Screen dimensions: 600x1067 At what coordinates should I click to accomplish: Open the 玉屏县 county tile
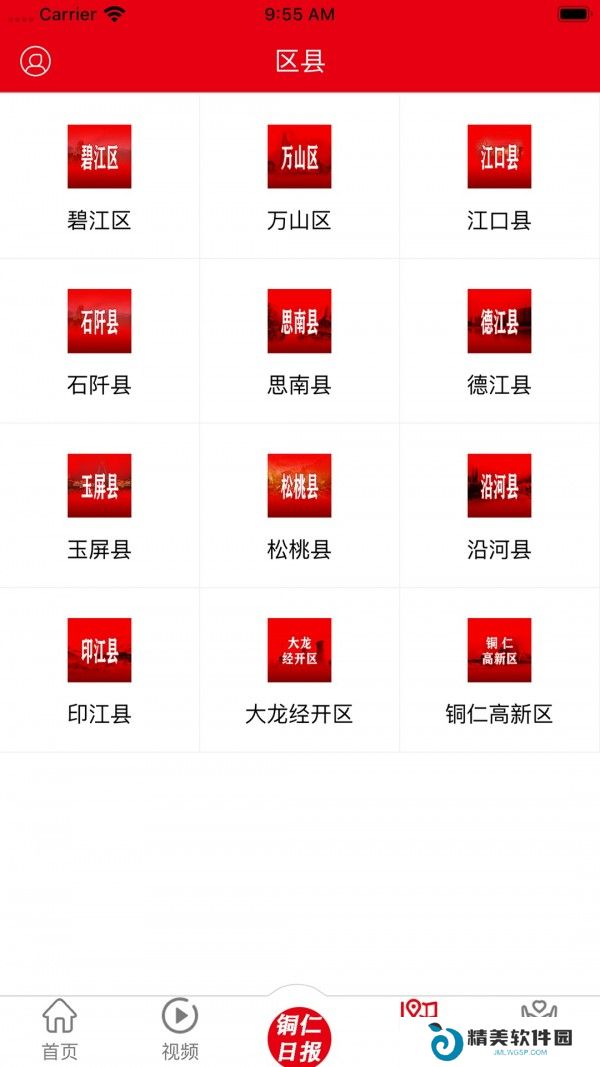(x=99, y=506)
